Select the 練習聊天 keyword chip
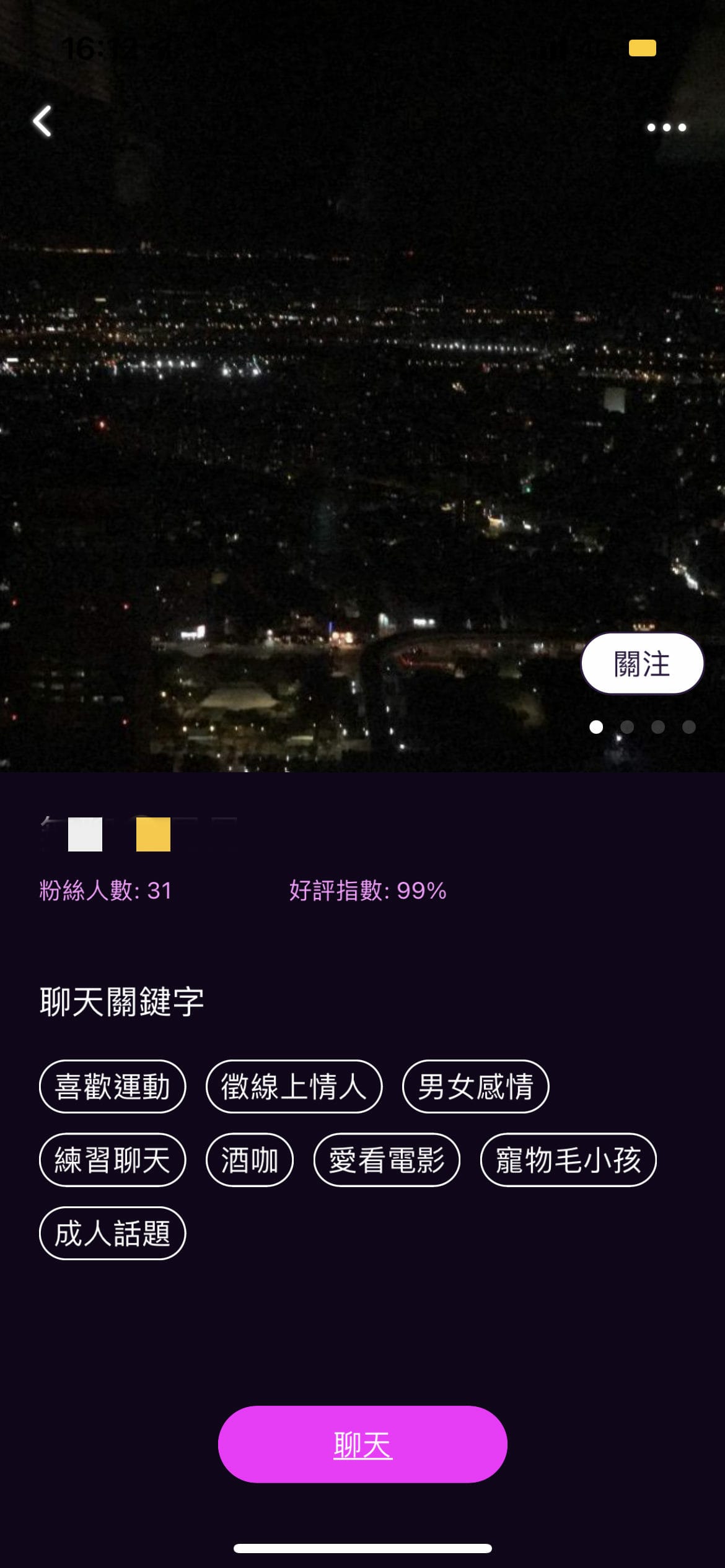The width and height of the screenshot is (725, 1568). [x=112, y=1160]
